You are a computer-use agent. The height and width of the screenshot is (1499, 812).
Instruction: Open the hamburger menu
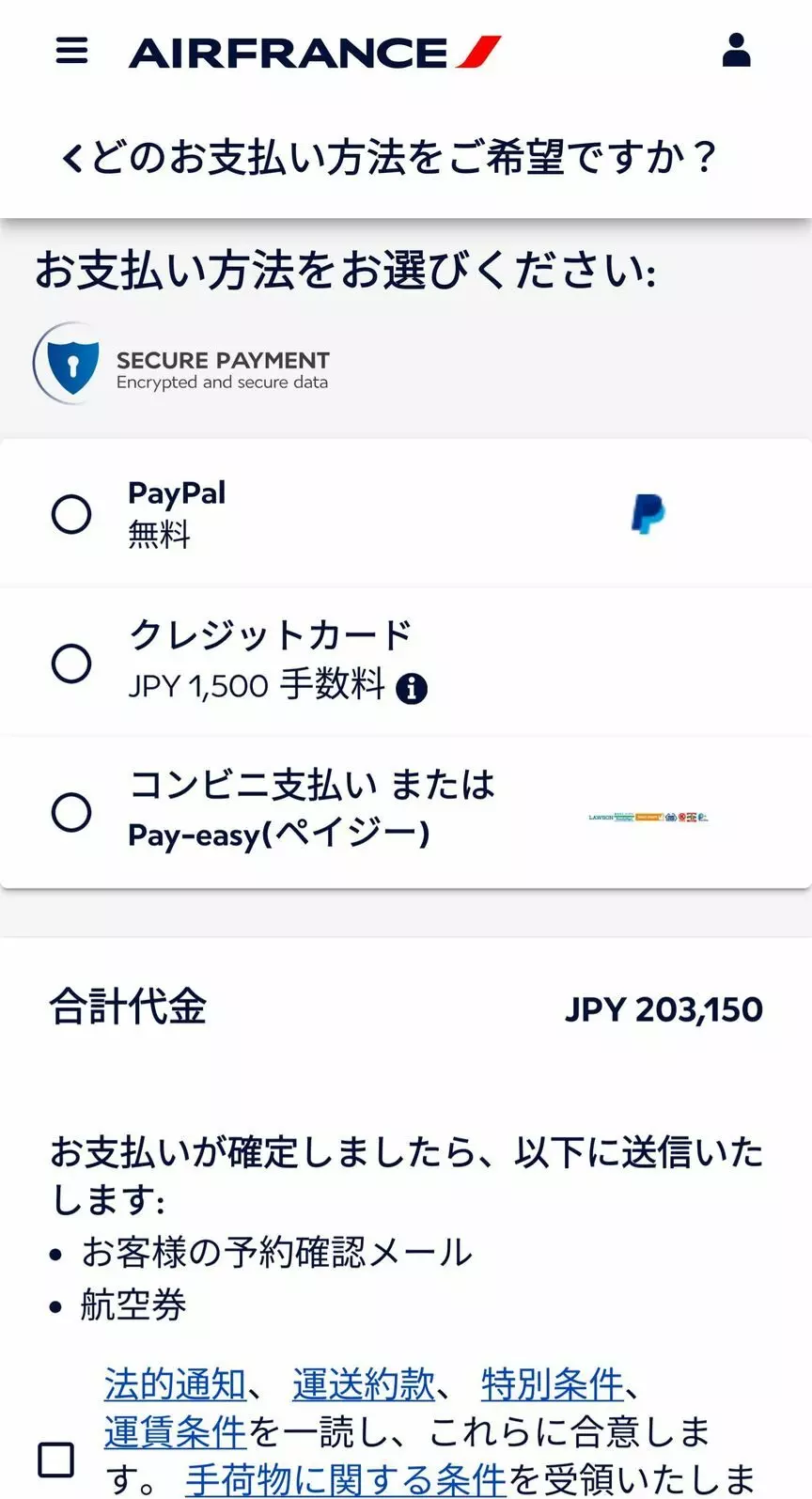[x=72, y=51]
